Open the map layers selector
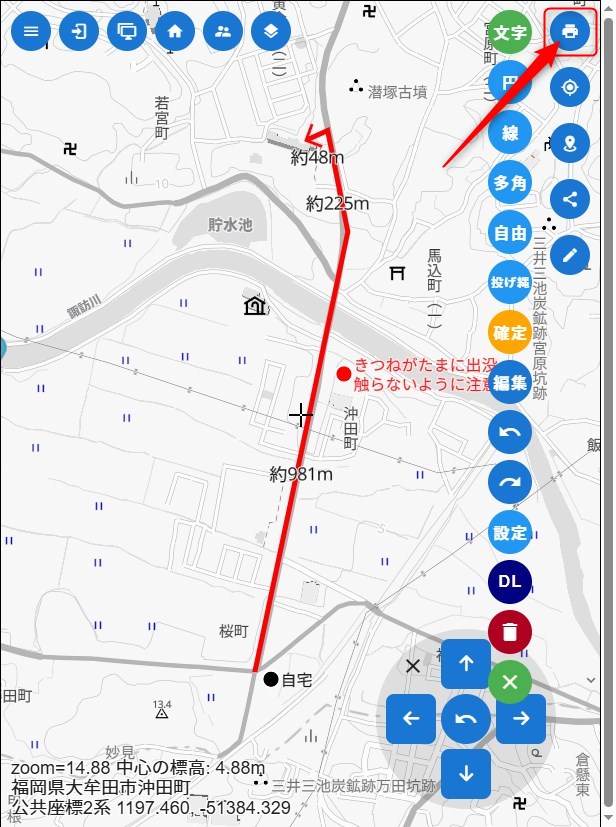Image resolution: width=616 pixels, height=827 pixels. point(271,31)
